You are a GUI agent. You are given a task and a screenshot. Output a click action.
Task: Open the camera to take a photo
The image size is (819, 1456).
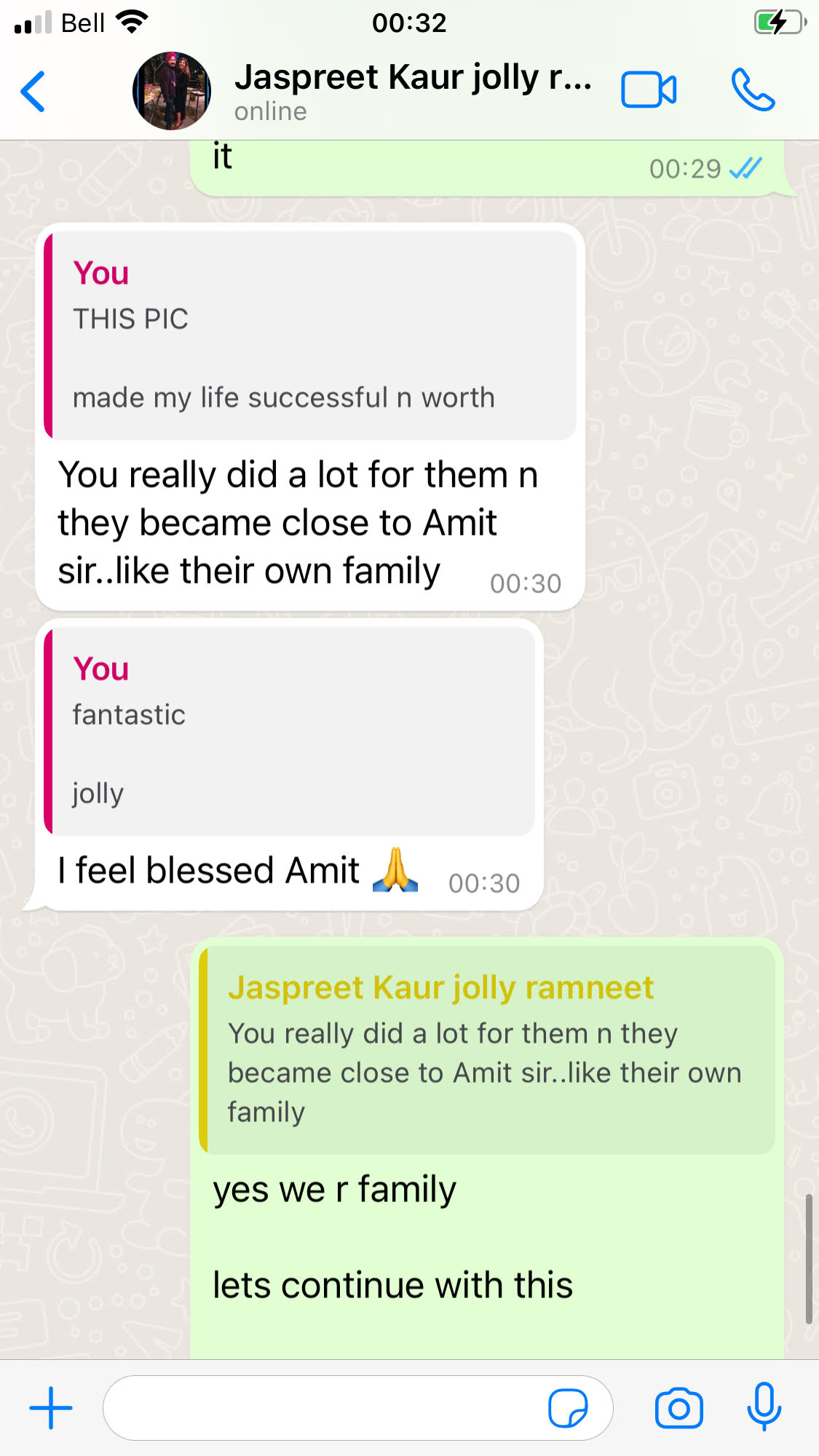point(678,1408)
